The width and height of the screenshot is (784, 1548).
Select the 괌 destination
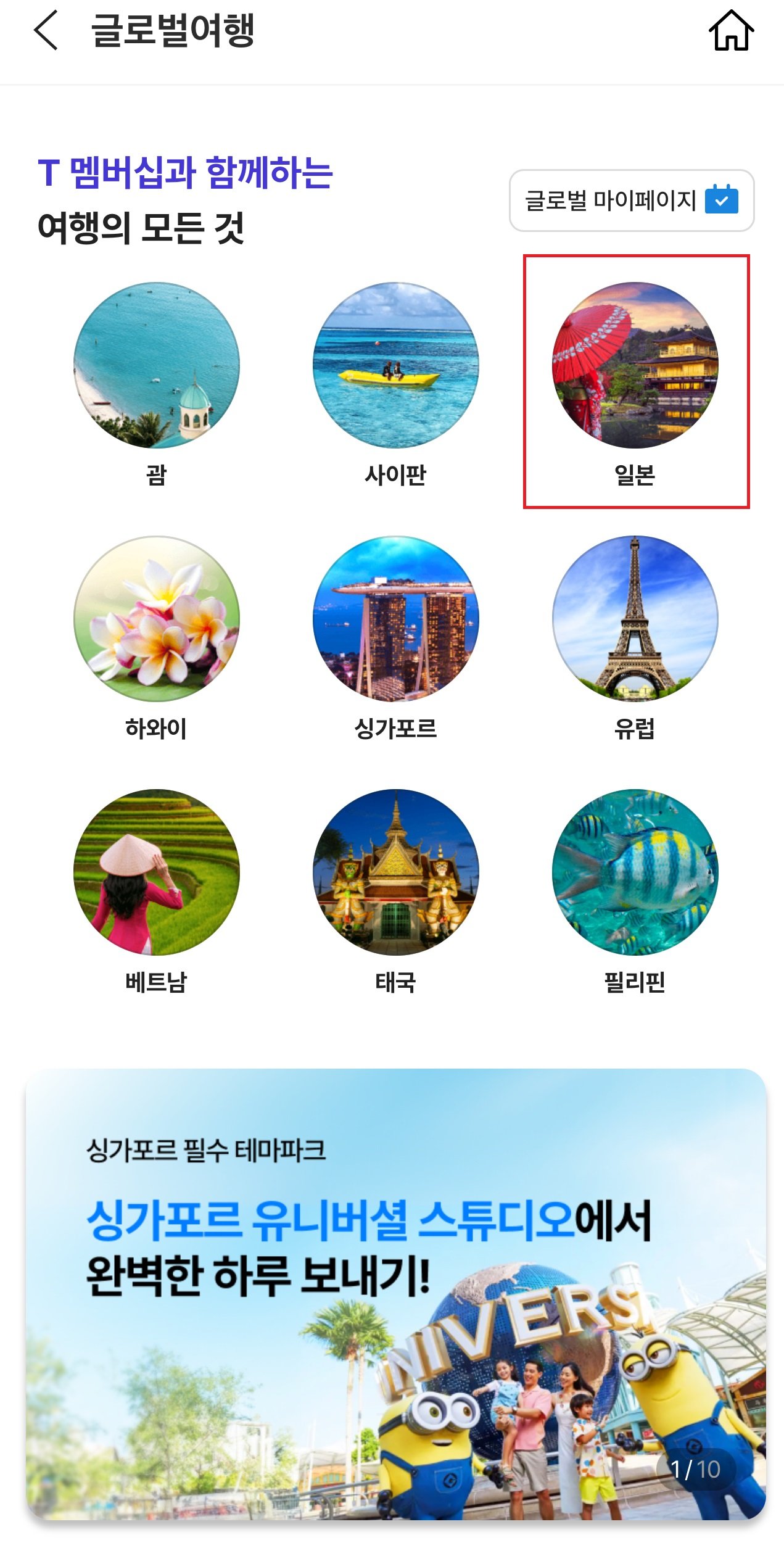click(157, 366)
